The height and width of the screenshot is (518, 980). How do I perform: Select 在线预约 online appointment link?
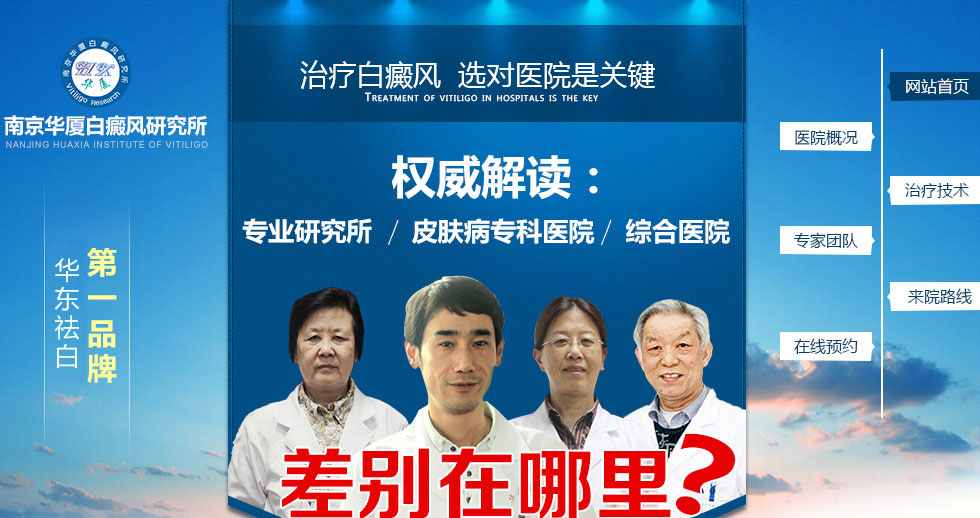826,347
